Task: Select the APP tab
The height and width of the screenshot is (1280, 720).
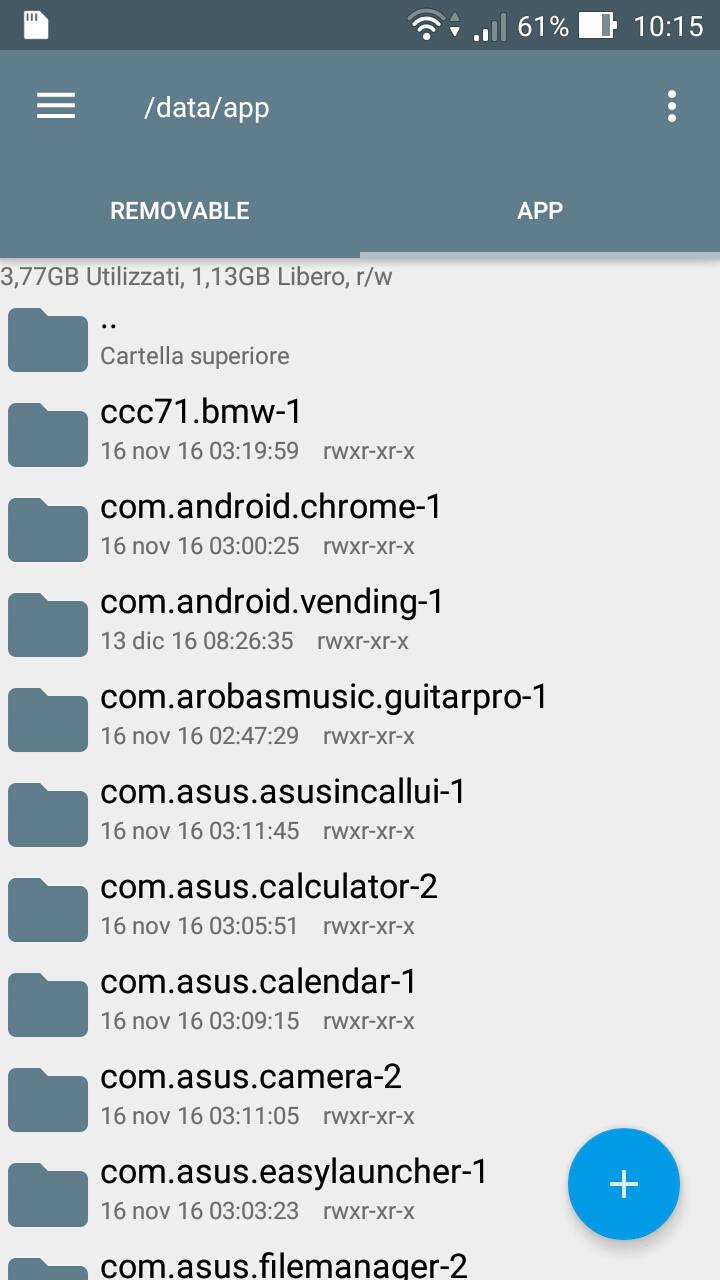Action: pos(540,211)
